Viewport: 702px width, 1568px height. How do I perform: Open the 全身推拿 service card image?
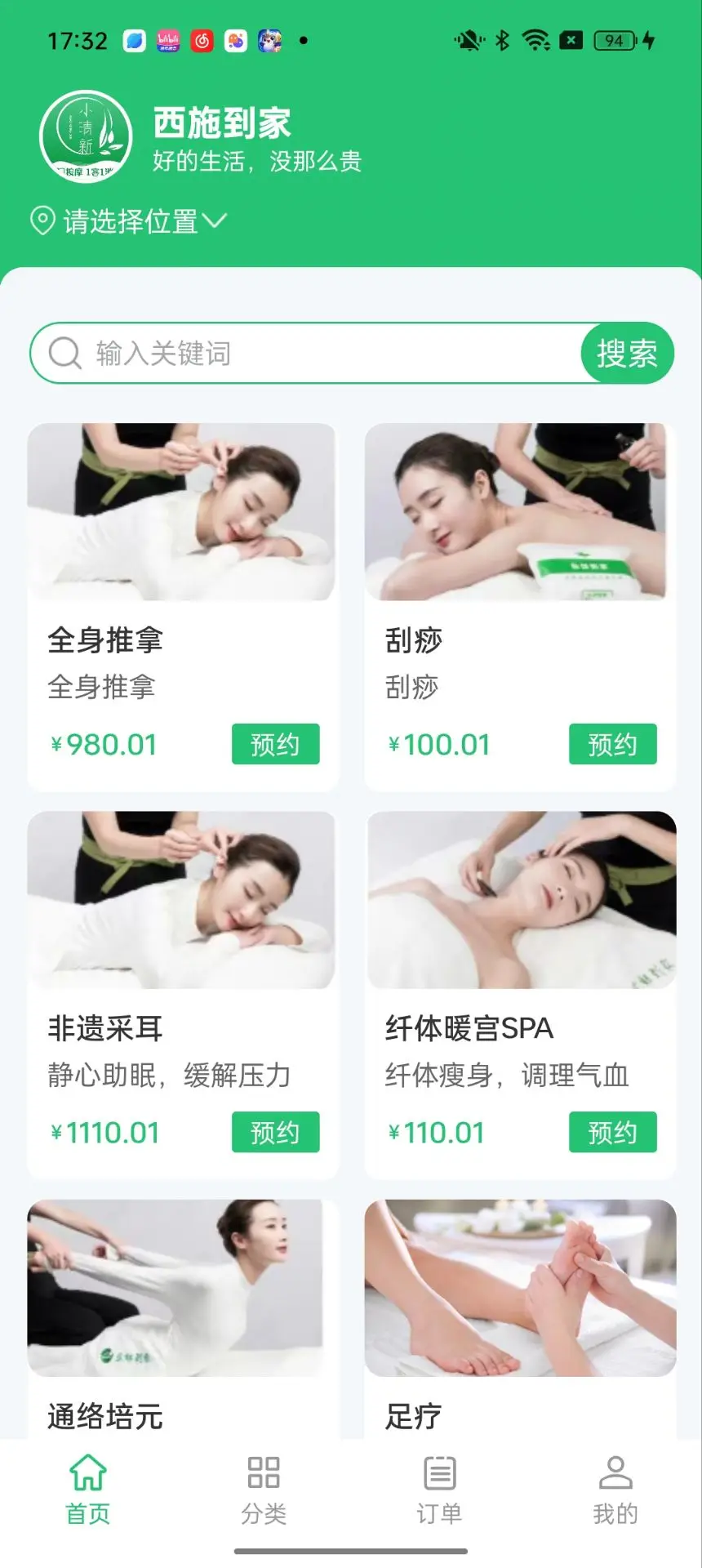click(181, 512)
